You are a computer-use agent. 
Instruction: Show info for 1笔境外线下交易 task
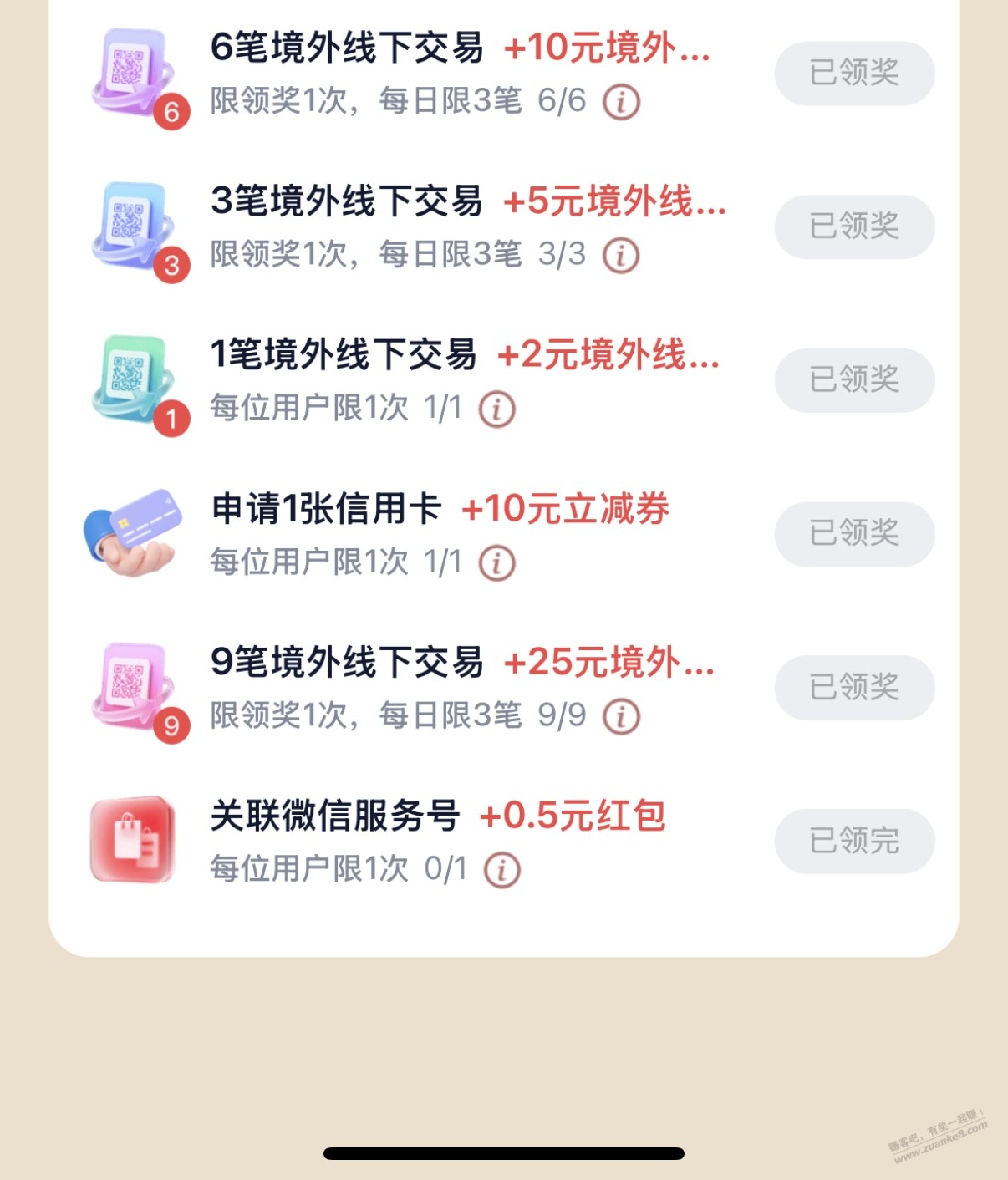pyautogui.click(x=496, y=409)
